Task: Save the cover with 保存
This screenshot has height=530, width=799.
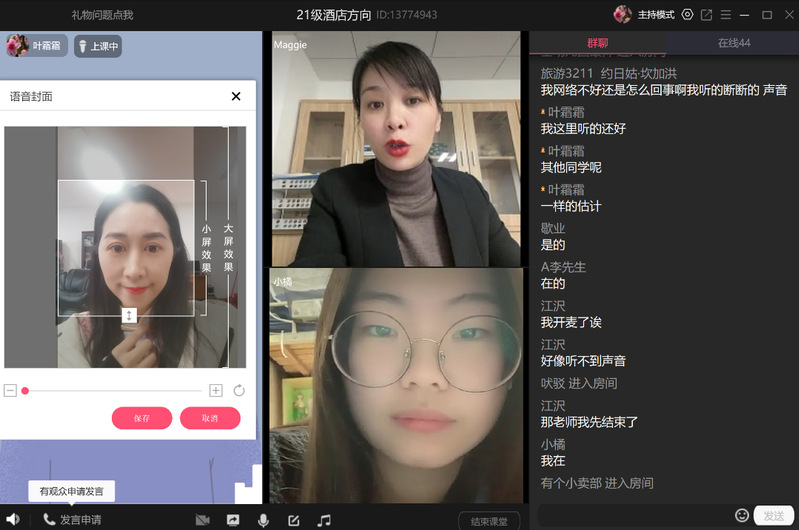Action: tap(142, 418)
